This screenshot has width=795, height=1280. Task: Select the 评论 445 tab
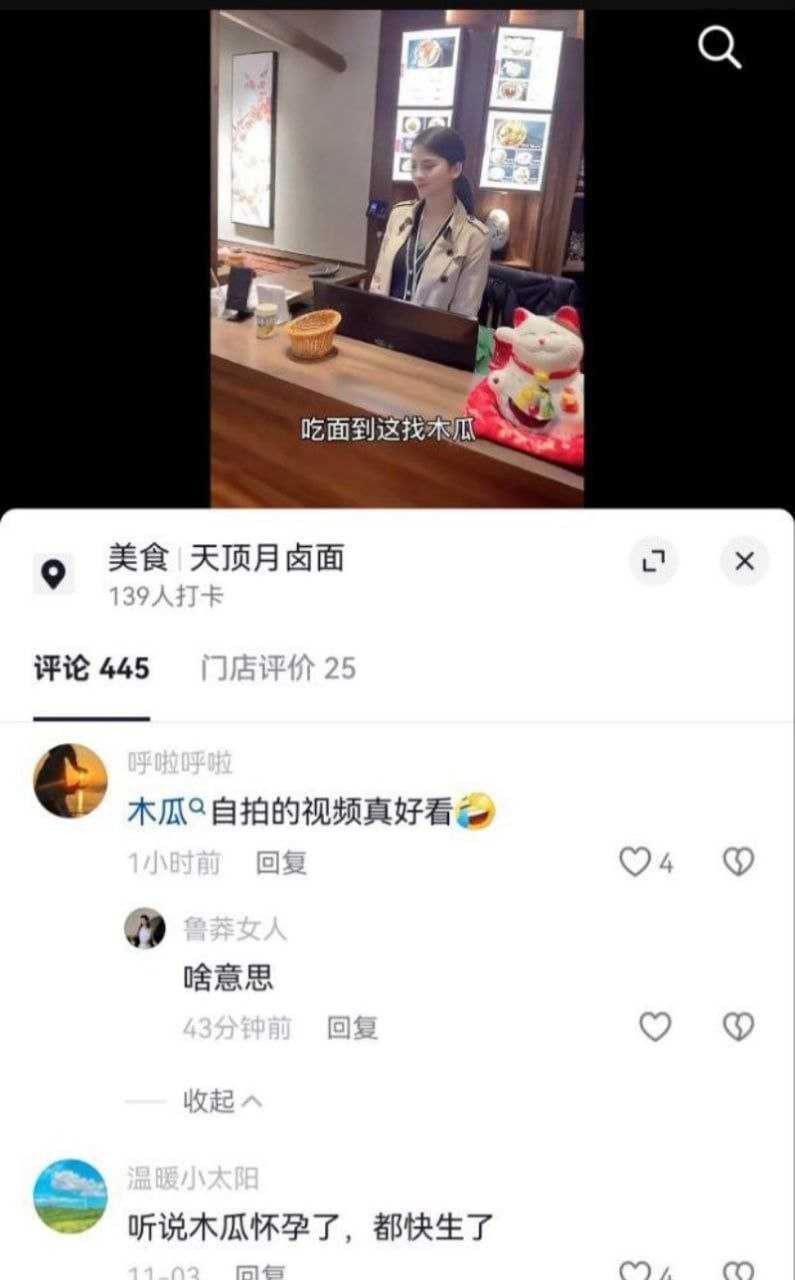click(92, 668)
